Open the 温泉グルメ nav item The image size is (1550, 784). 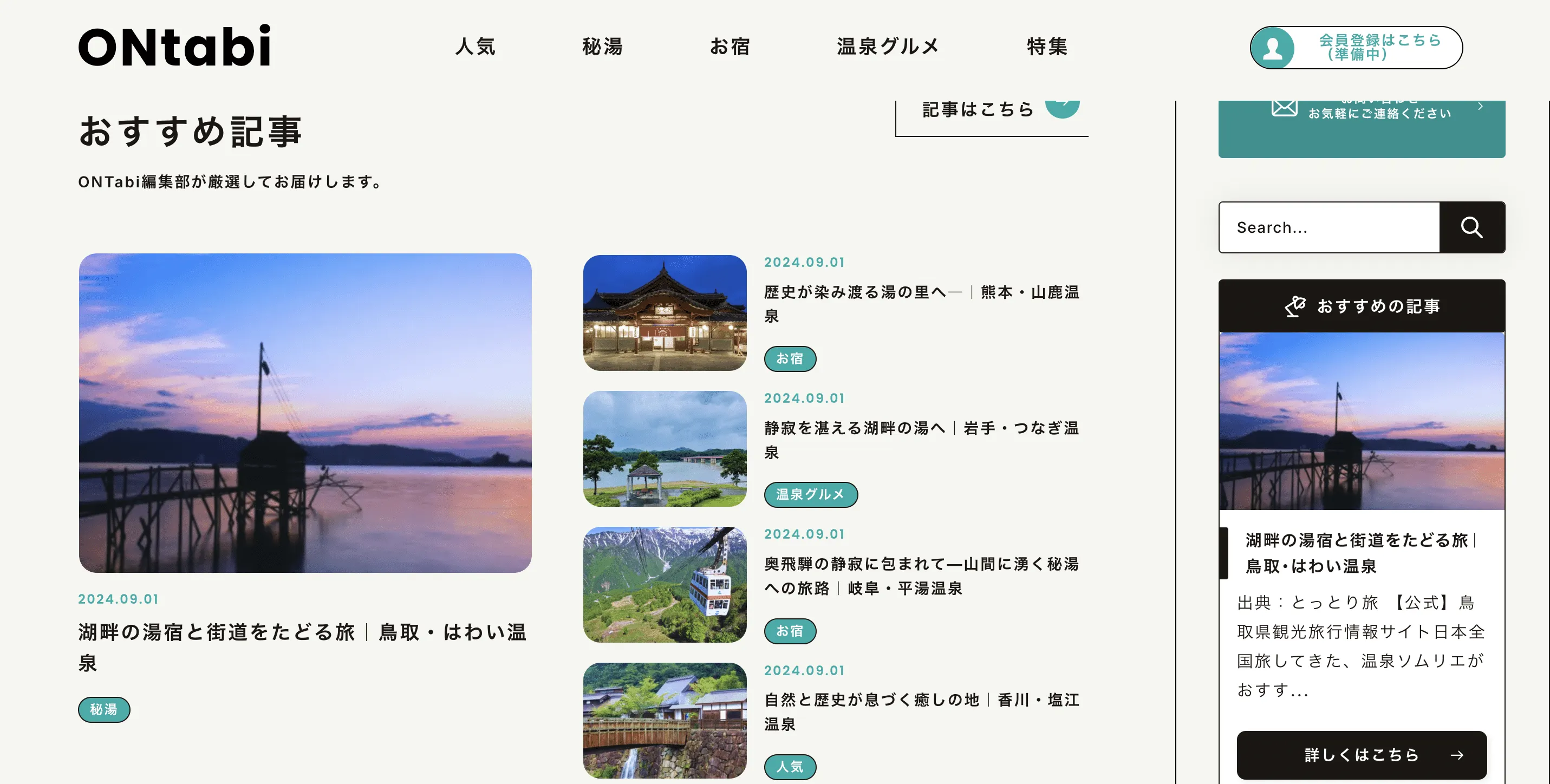pyautogui.click(x=888, y=47)
